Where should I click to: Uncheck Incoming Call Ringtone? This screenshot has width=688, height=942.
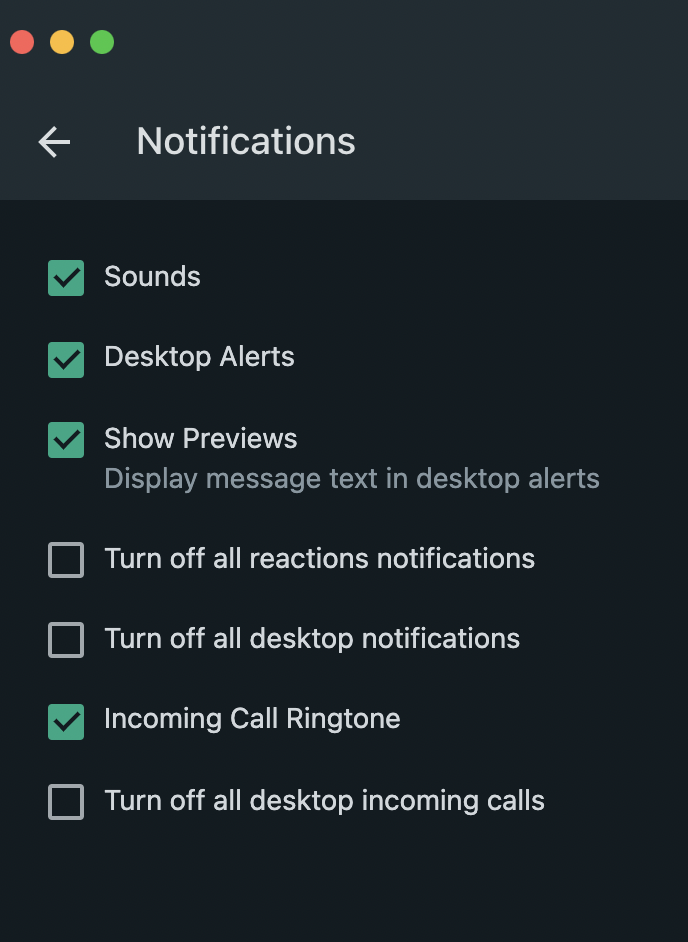pyautogui.click(x=66, y=721)
